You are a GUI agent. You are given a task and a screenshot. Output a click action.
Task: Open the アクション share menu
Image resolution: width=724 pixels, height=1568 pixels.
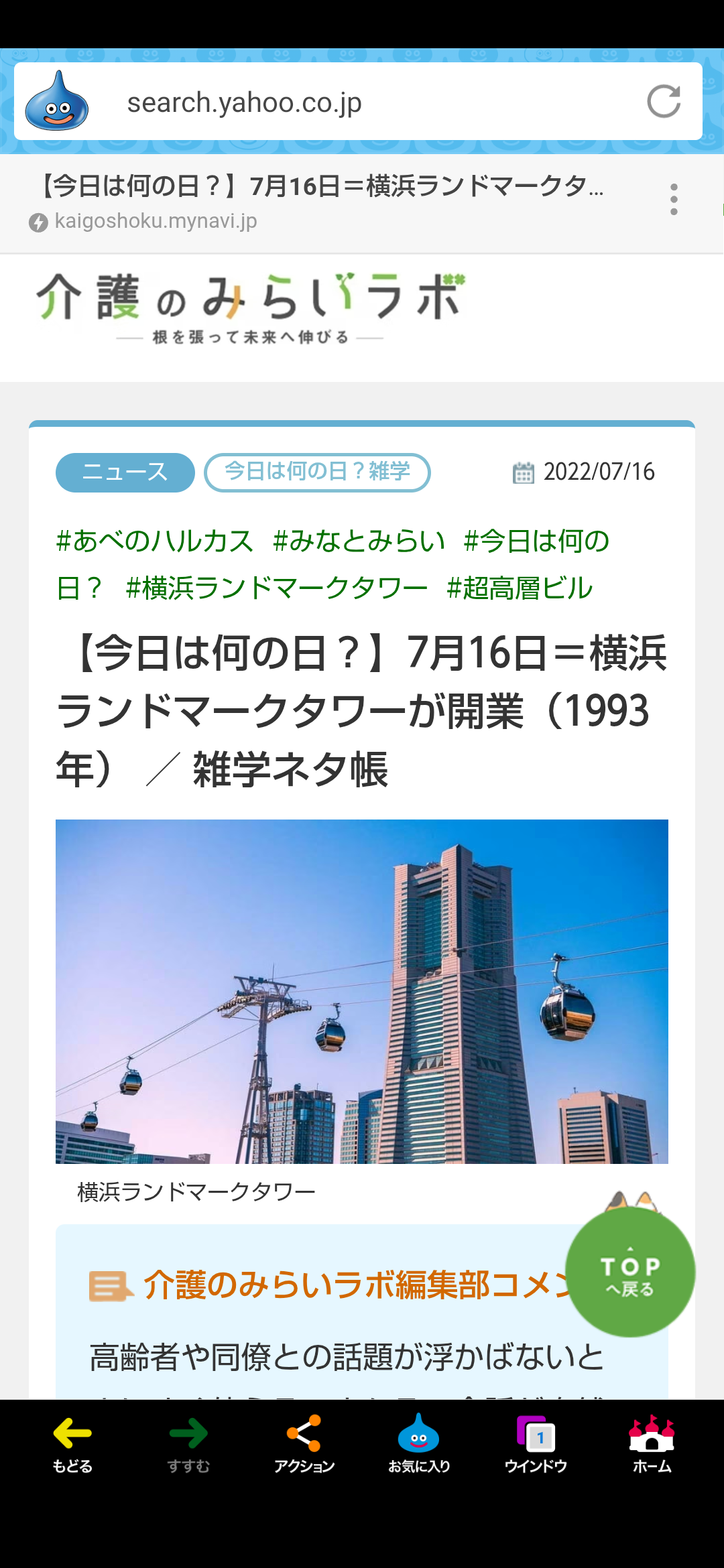(x=304, y=1445)
